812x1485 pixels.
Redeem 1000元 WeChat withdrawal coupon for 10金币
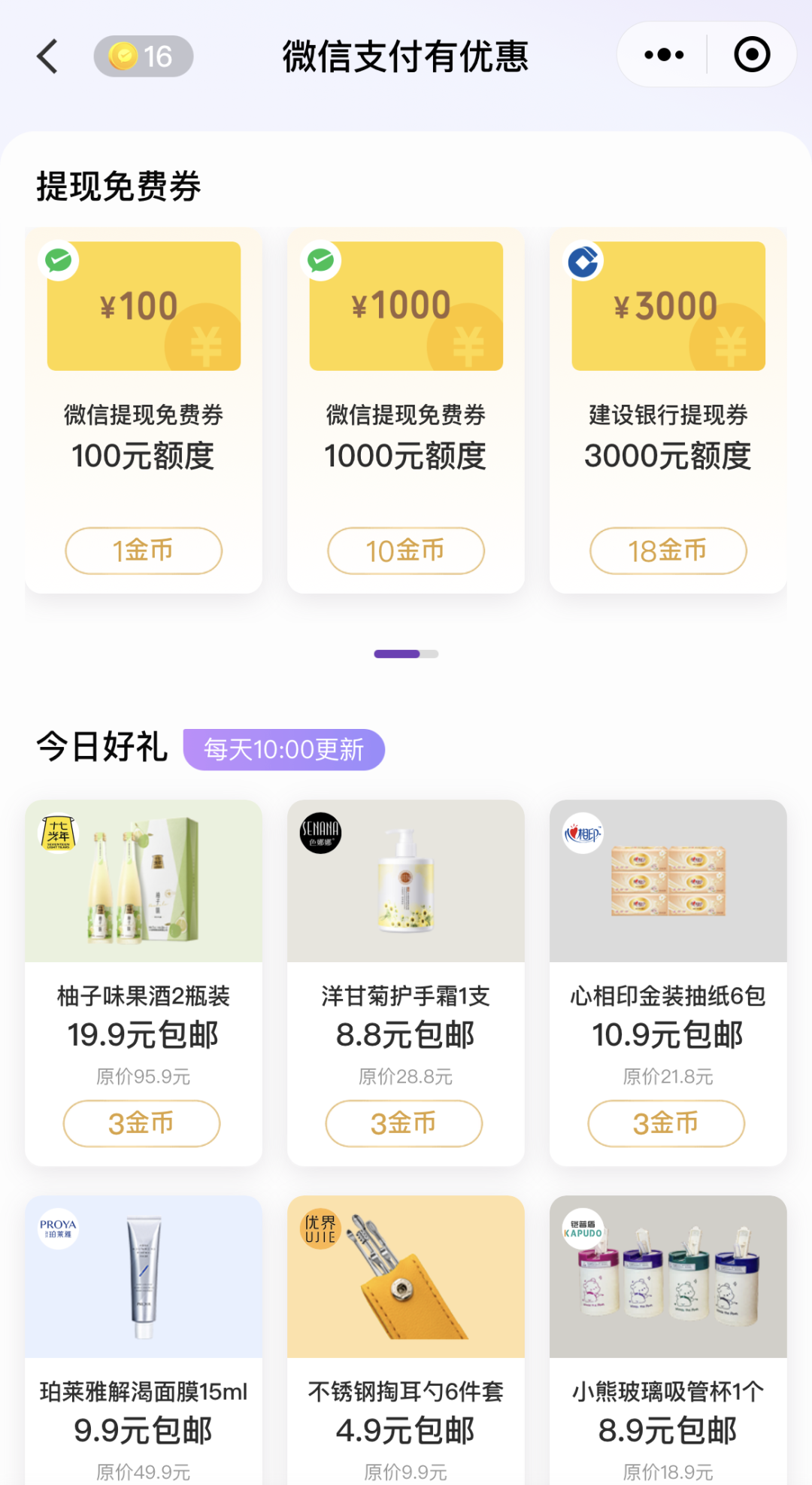click(406, 551)
